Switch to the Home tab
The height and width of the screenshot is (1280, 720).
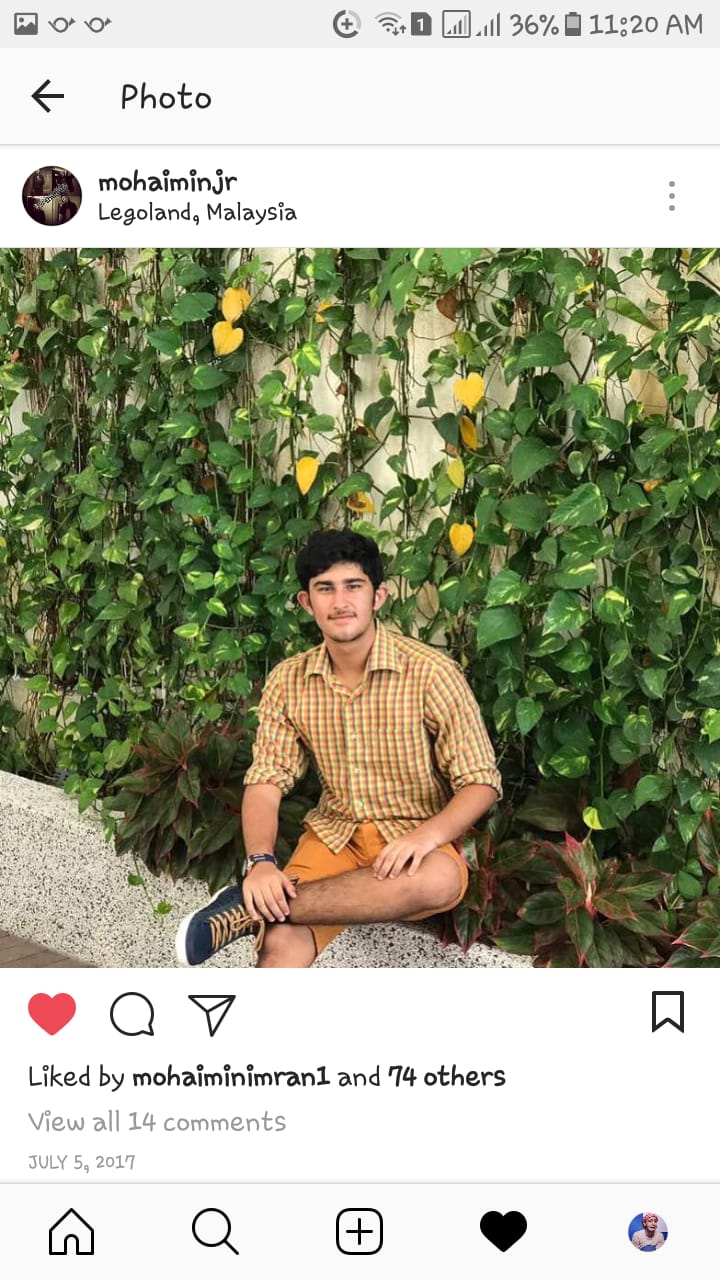pyautogui.click(x=72, y=1231)
